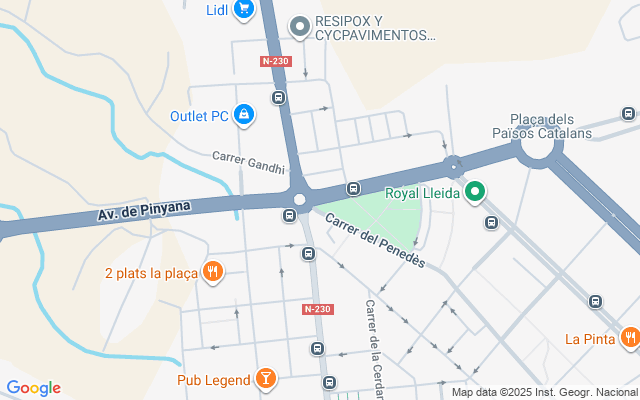Select the RESIPOX Y CYCPAVIMENTOS place pin
The width and height of the screenshot is (640, 400).
click(298, 27)
